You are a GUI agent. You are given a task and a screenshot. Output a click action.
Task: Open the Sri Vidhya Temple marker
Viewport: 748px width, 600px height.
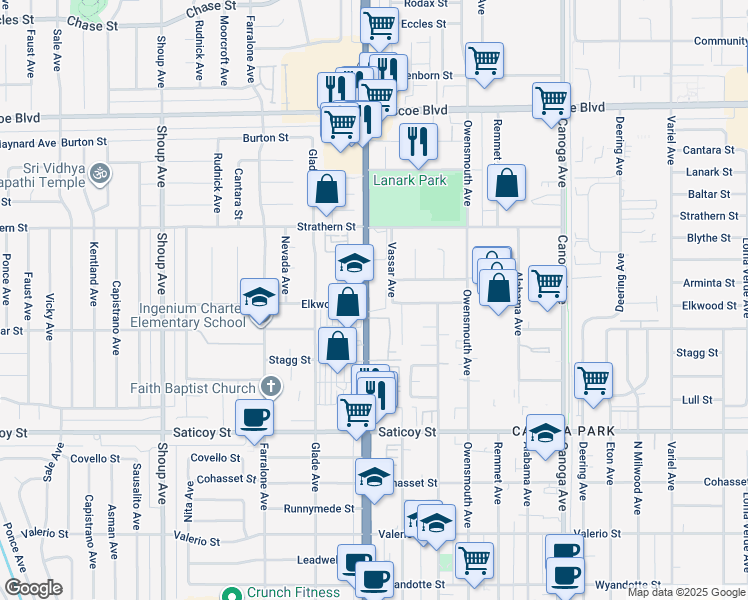pyautogui.click(x=98, y=173)
